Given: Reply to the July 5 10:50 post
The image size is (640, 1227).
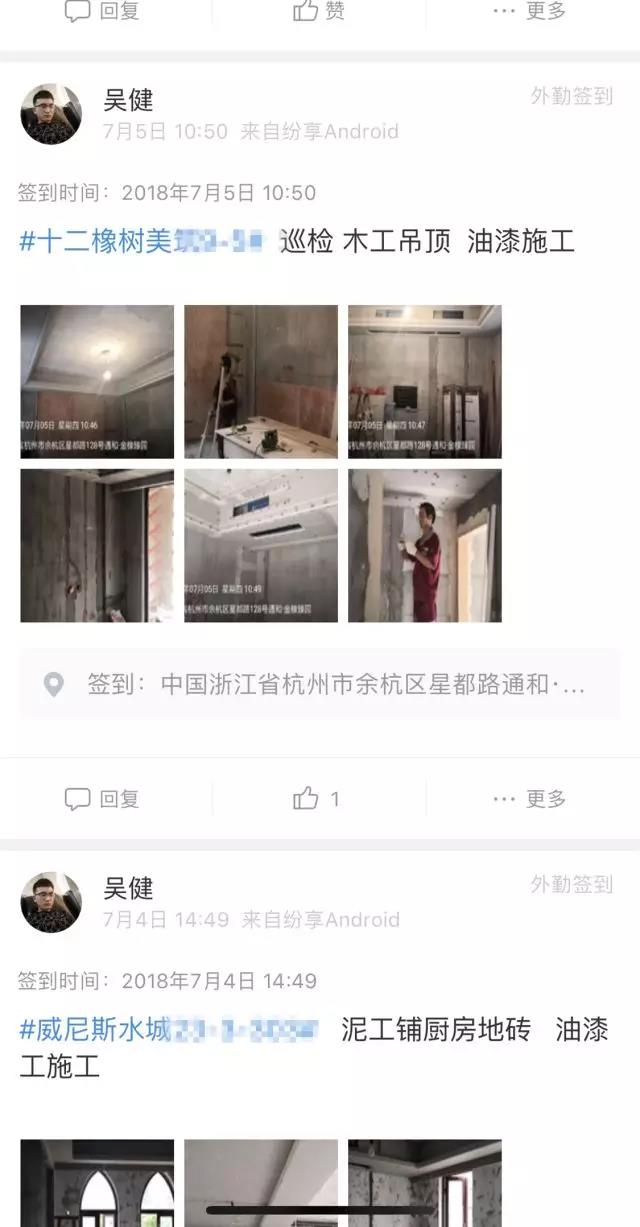Looking at the screenshot, I should pos(102,799).
